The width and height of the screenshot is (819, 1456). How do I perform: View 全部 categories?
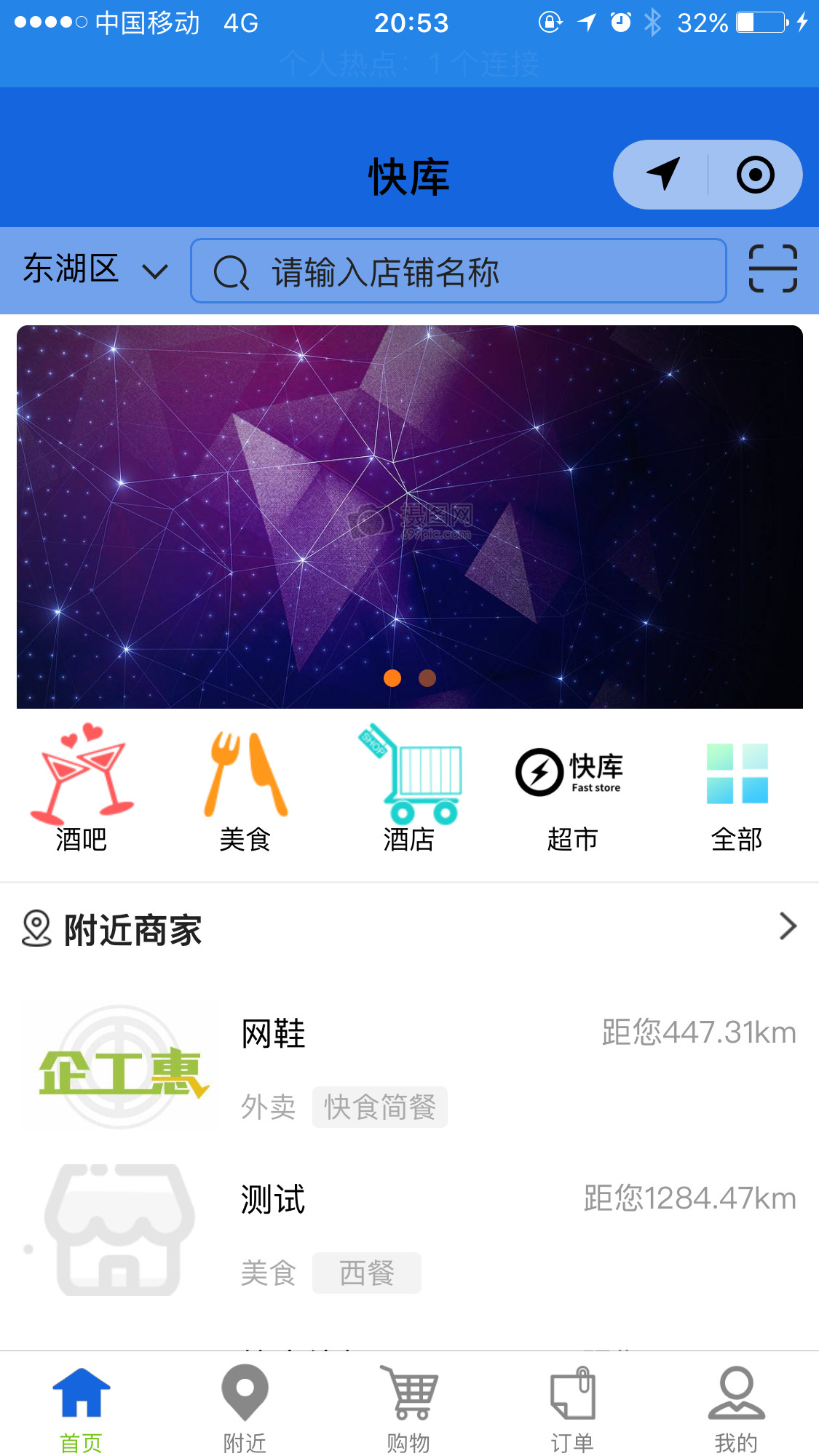coord(737,787)
